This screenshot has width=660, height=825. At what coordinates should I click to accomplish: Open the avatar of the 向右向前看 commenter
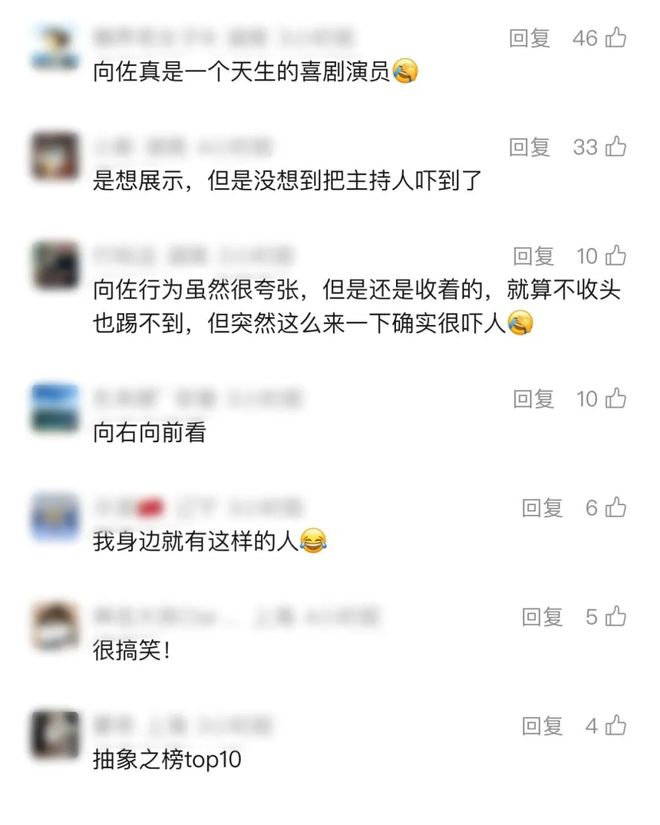point(55,407)
